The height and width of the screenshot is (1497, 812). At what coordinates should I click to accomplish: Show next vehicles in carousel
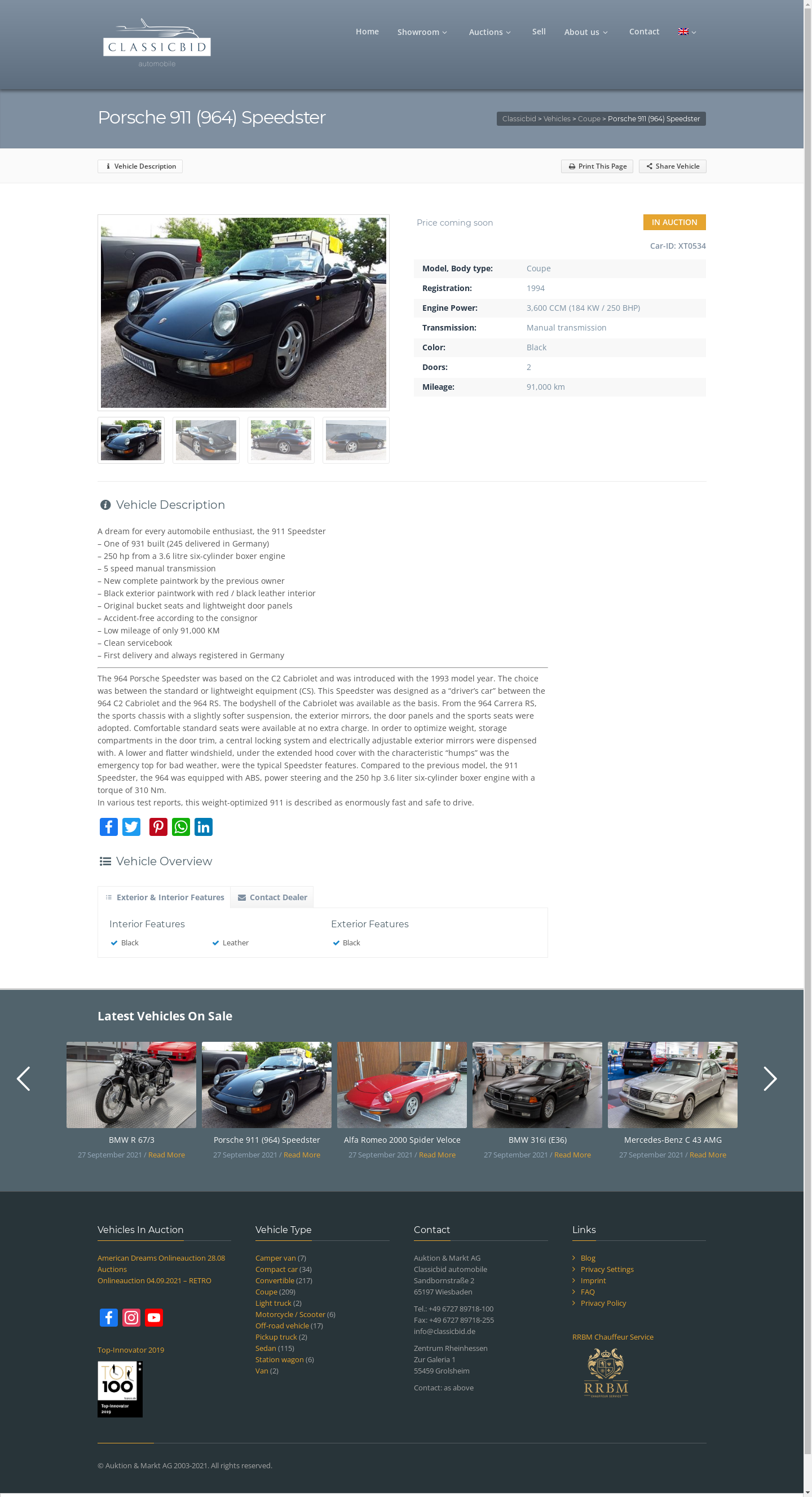pyautogui.click(x=770, y=1078)
